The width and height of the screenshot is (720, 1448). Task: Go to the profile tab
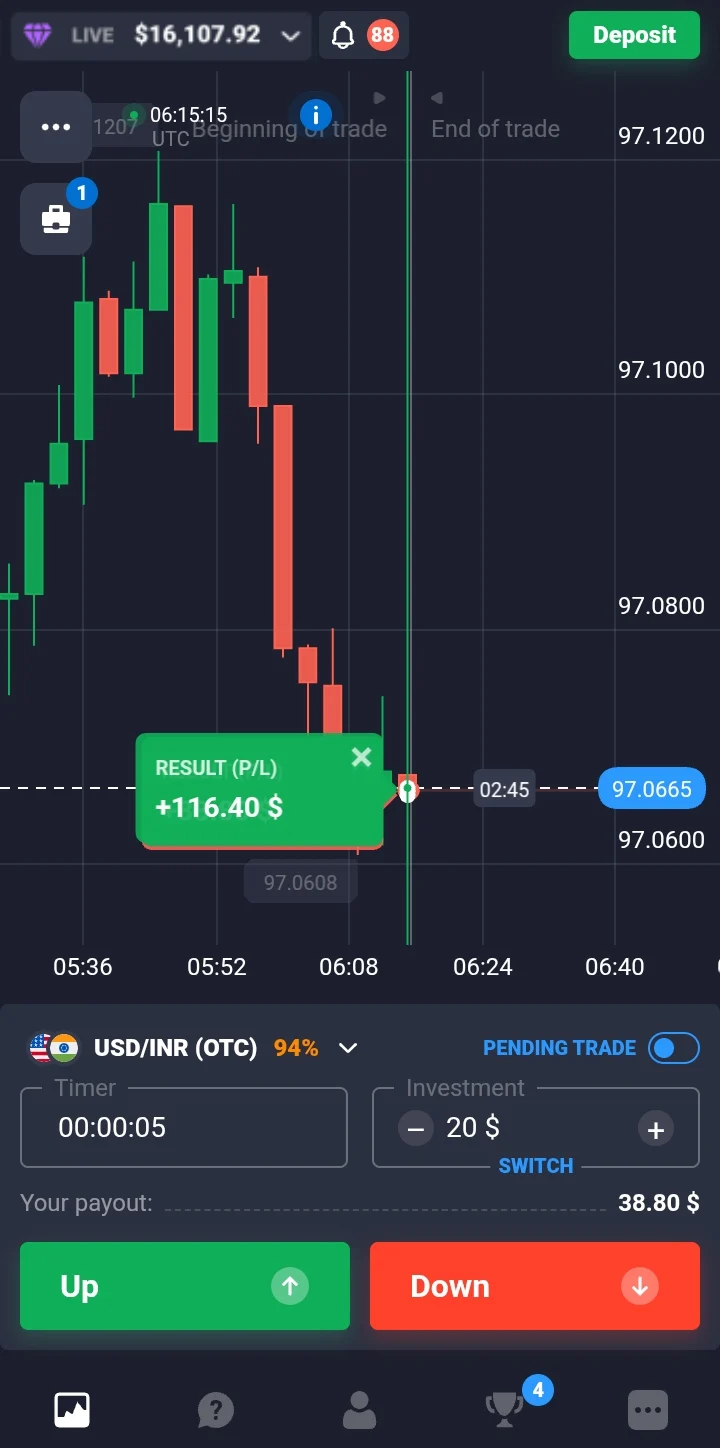click(x=359, y=1410)
